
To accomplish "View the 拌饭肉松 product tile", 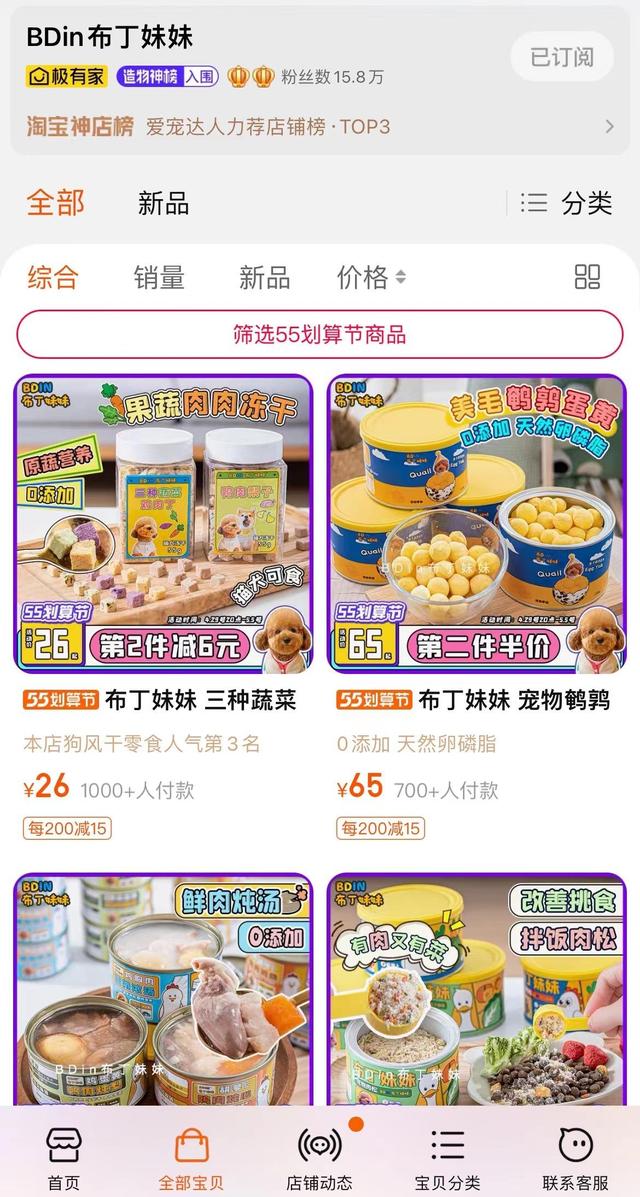I will coord(477,990).
